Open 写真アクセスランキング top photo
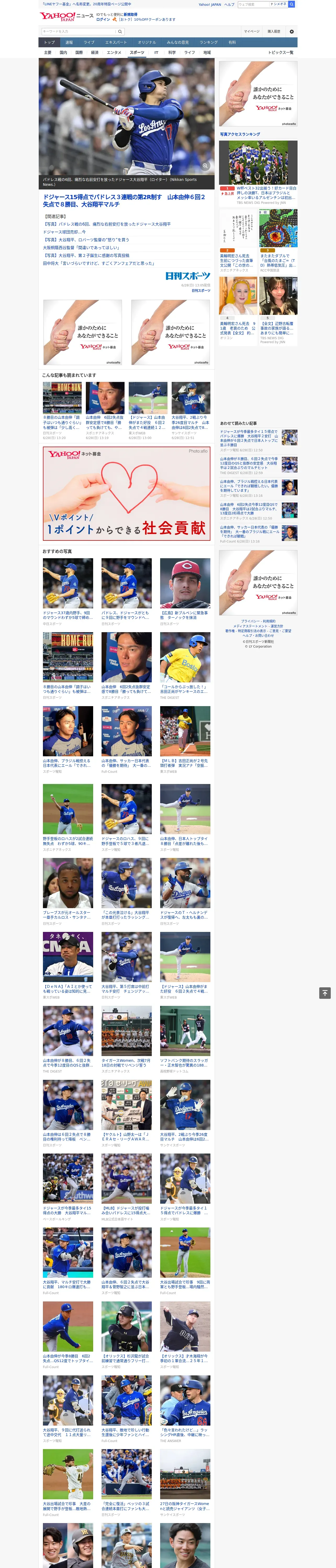 coord(259,163)
